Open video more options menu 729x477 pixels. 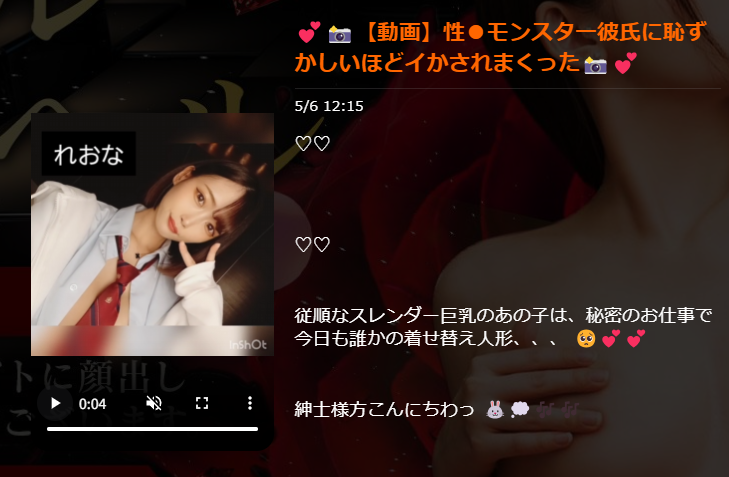[250, 403]
